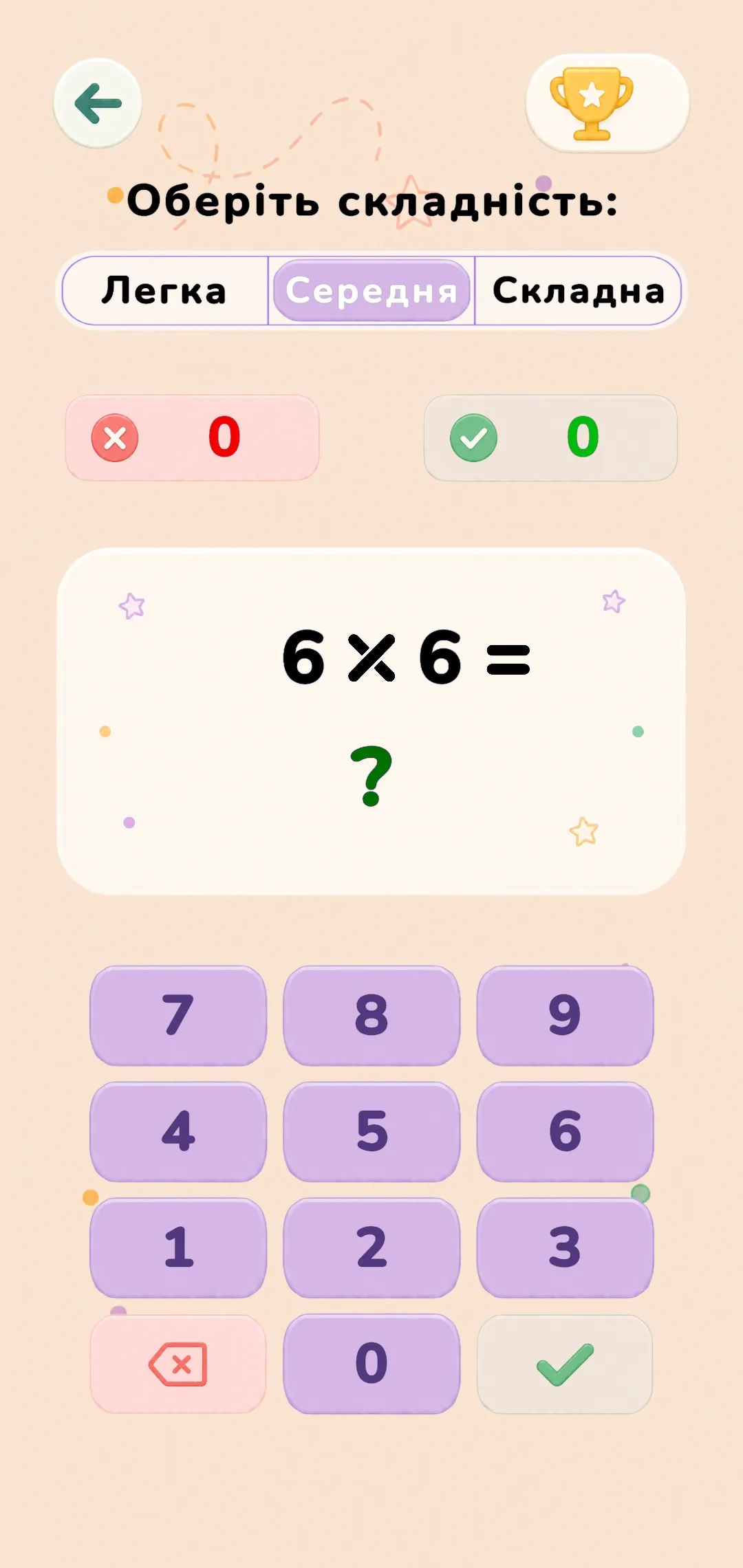The image size is (743, 1568).
Task: Enter digit 6 on the keypad
Action: [565, 1131]
